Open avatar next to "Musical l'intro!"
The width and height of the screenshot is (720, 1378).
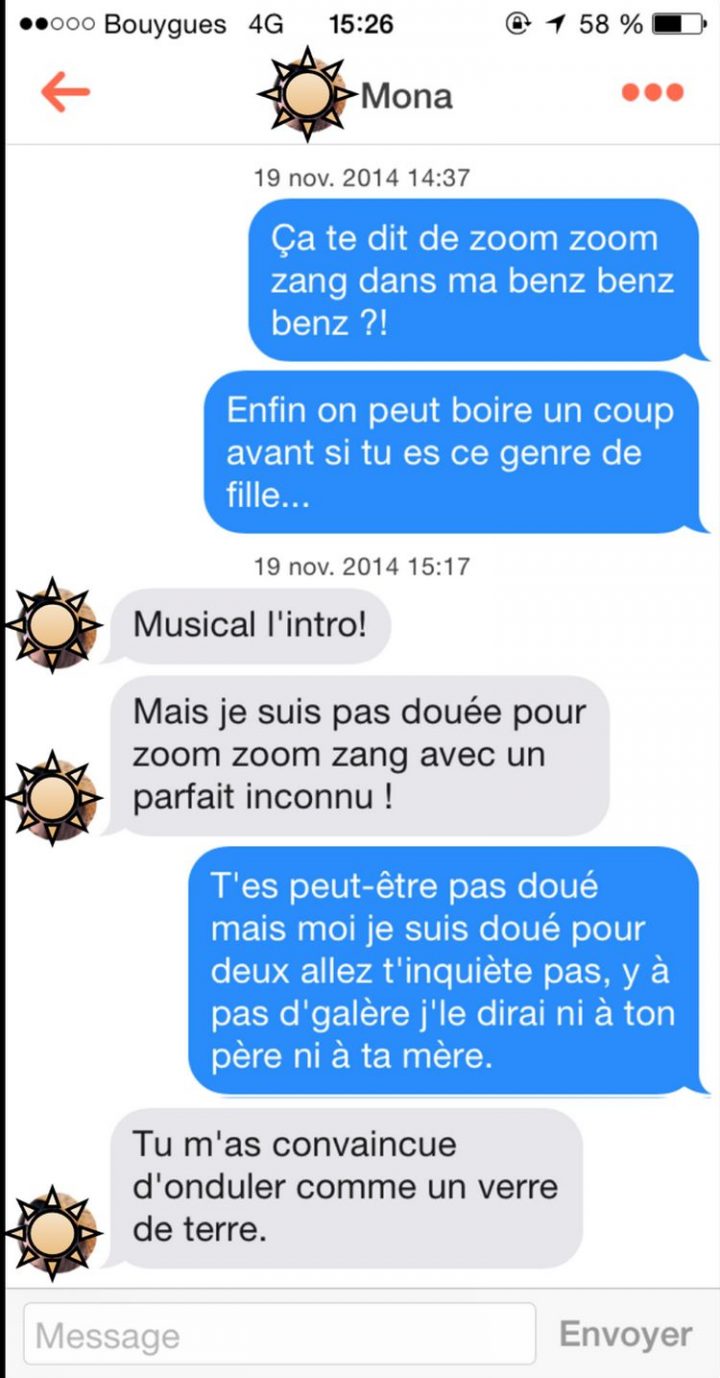click(54, 626)
